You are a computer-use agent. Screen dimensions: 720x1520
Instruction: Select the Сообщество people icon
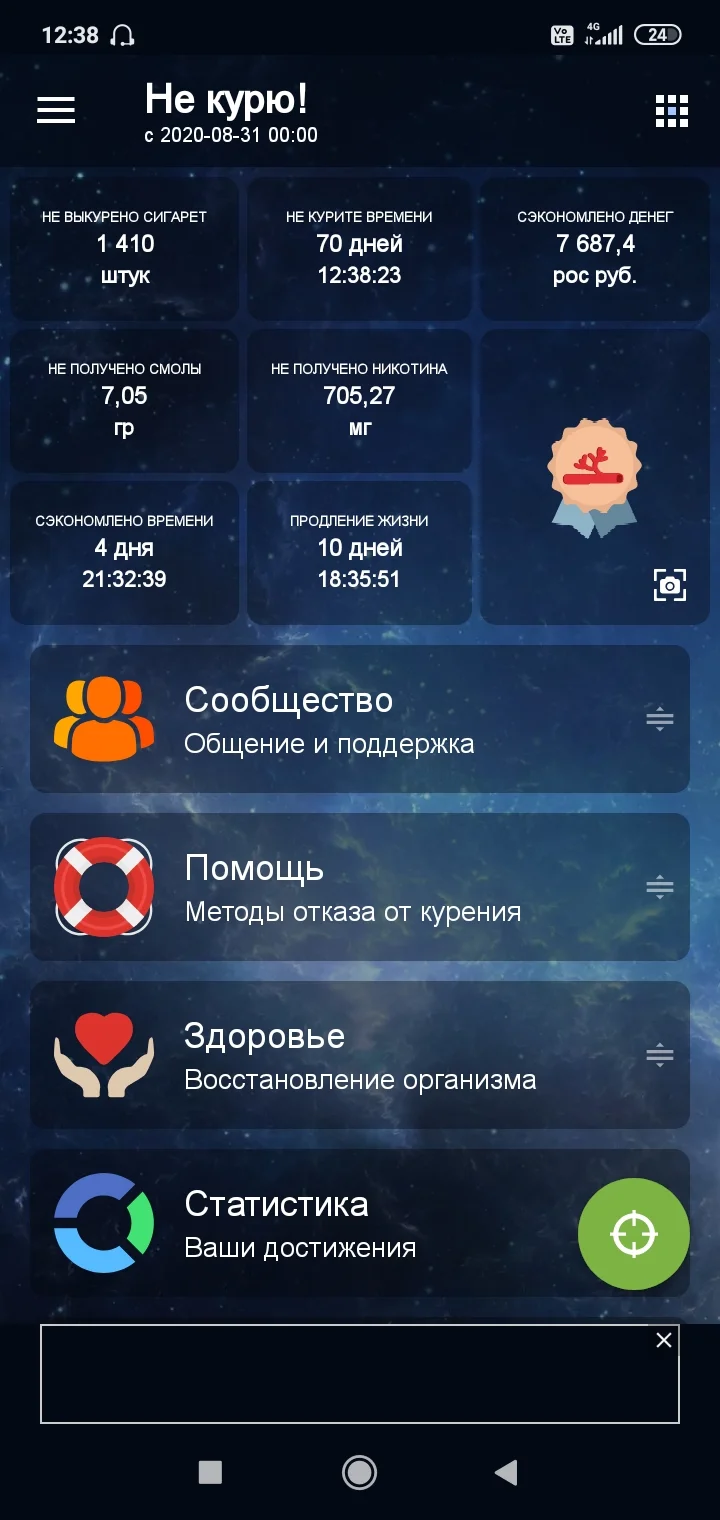[x=103, y=717]
